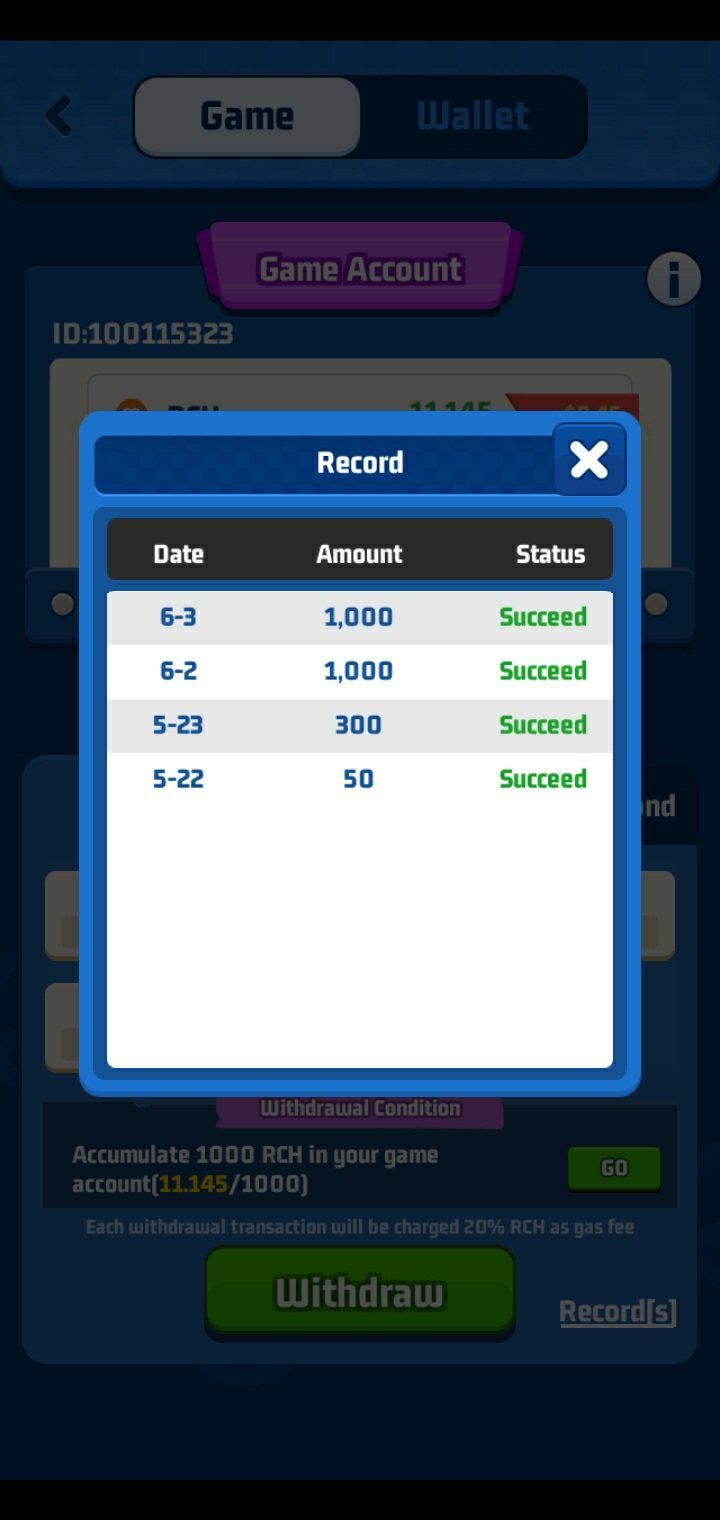Open the info icon beside Game Account

673,279
